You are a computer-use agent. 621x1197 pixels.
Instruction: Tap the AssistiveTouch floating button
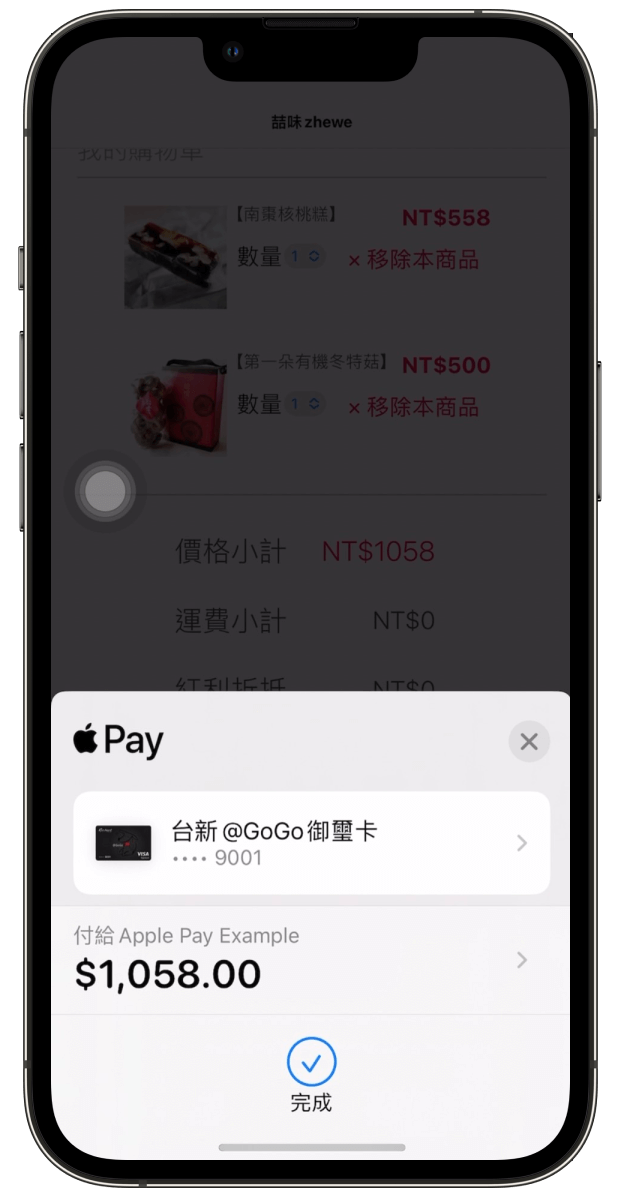coord(105,491)
